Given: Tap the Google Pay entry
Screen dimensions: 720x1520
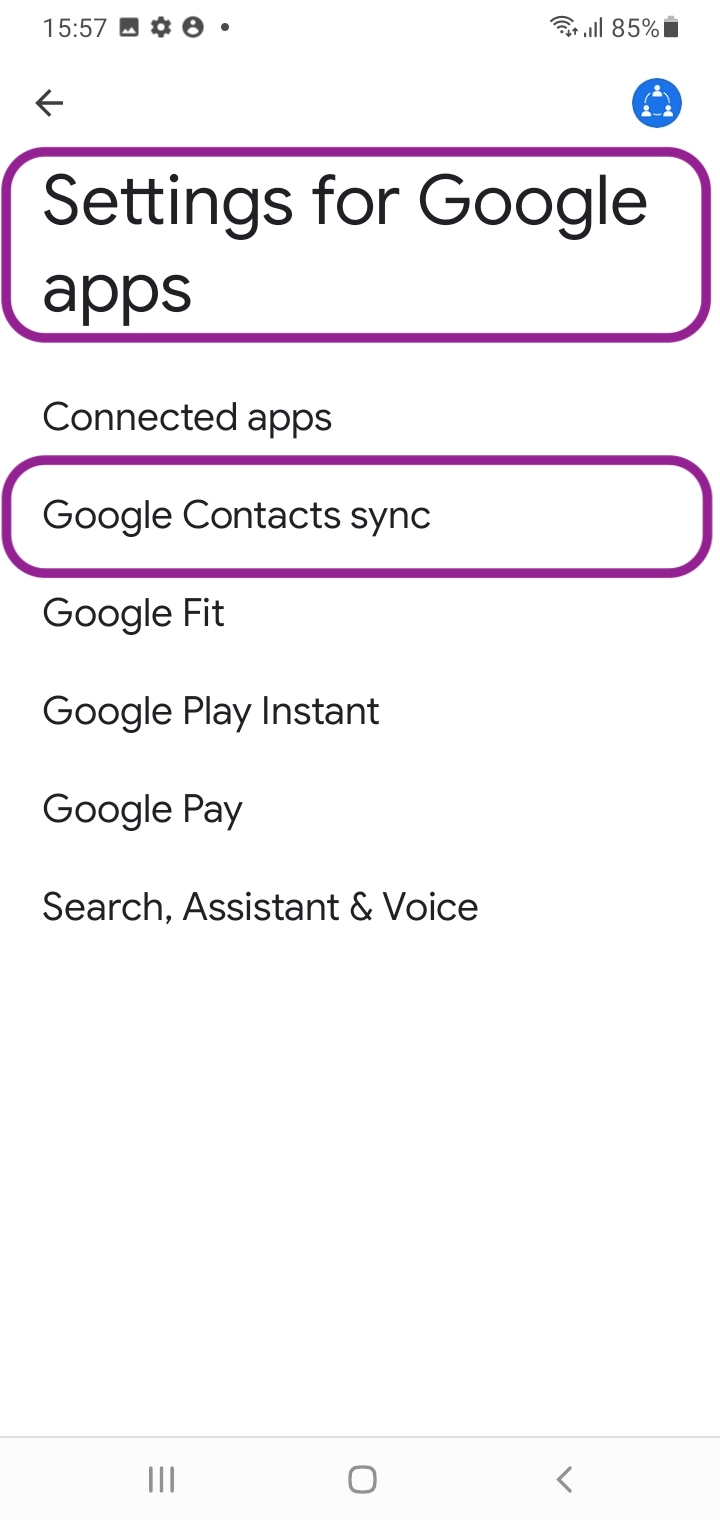Looking at the screenshot, I should pyautogui.click(x=143, y=809).
